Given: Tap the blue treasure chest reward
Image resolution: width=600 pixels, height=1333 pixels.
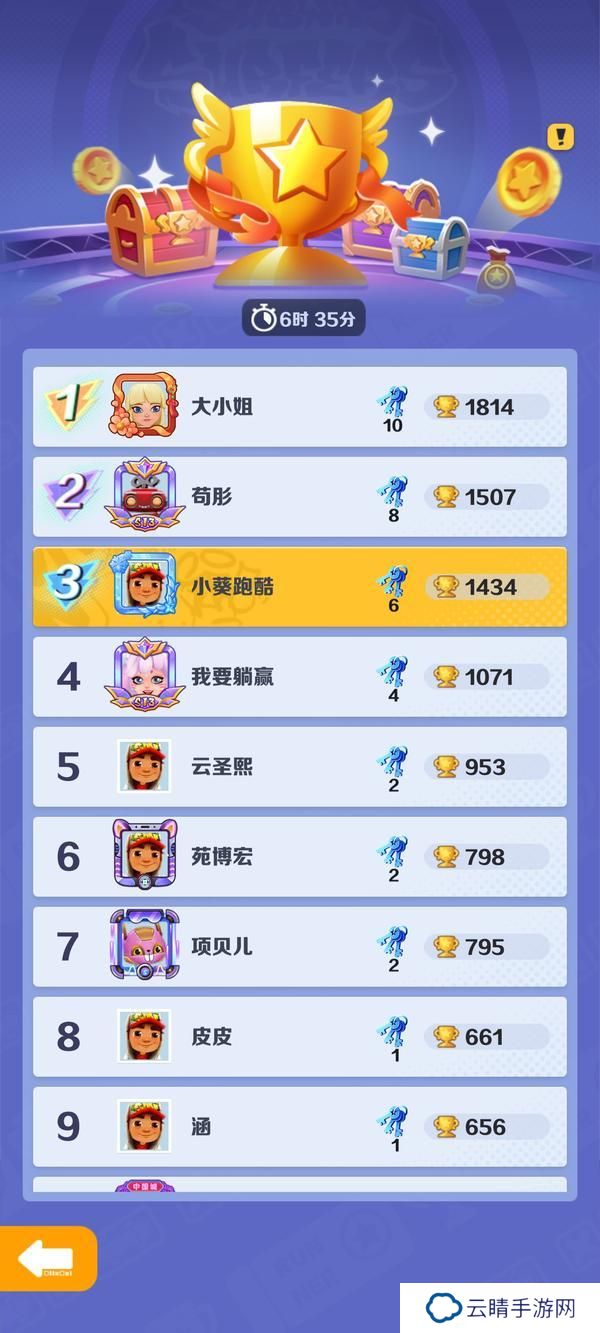Looking at the screenshot, I should tap(430, 245).
